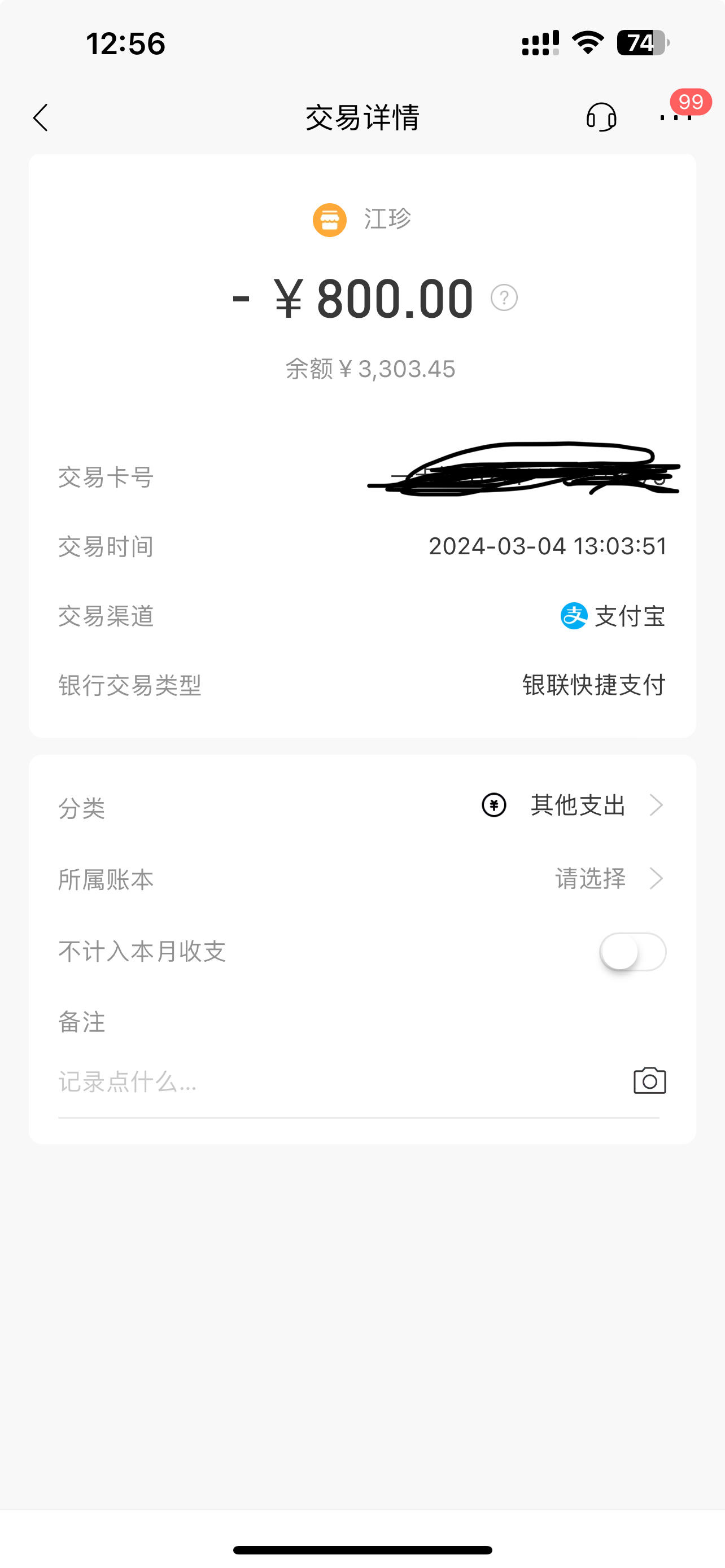Tap the headset customer service icon
Viewport: 725px width, 1568px height.
[601, 117]
